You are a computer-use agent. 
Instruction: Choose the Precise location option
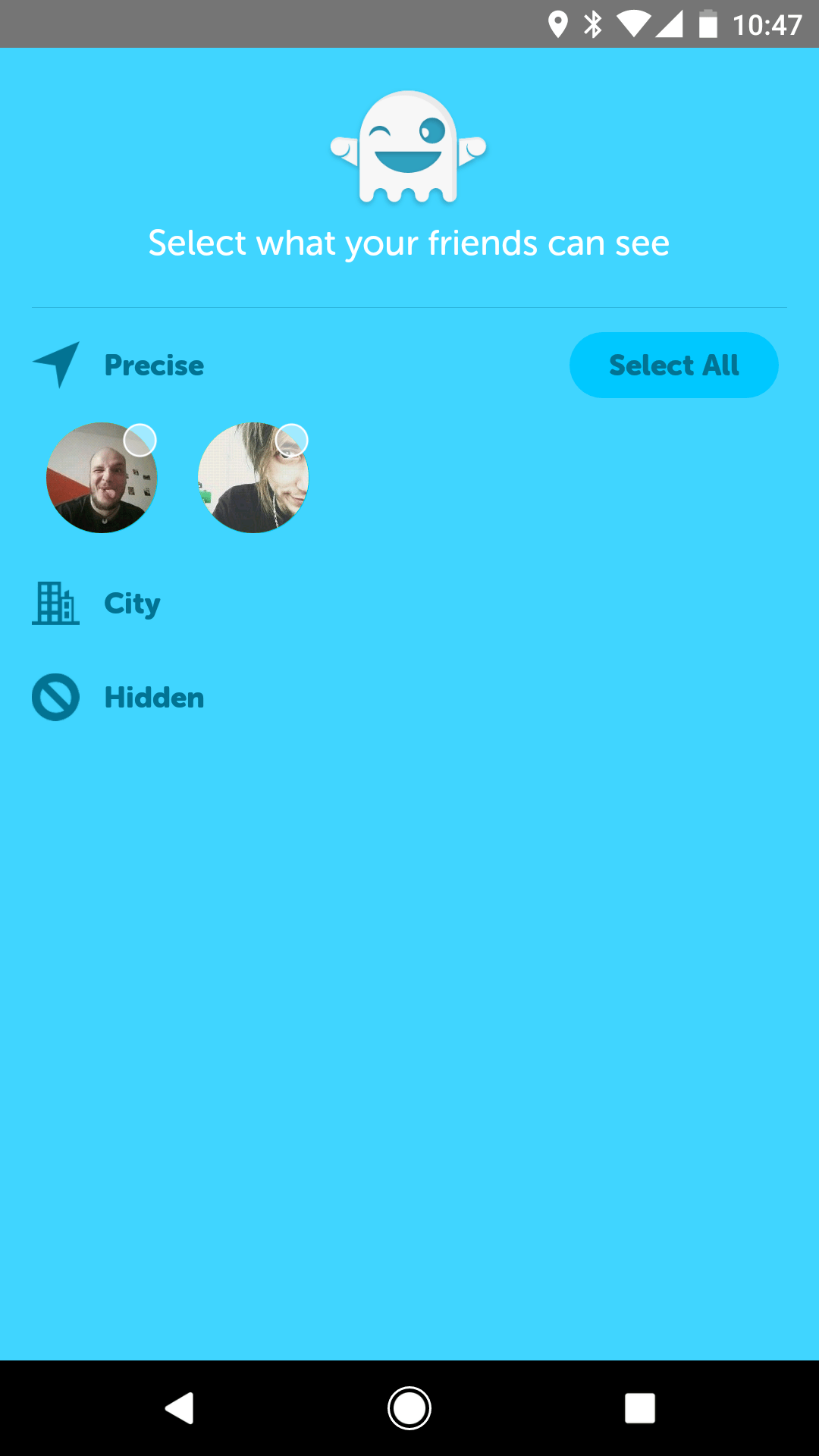click(x=118, y=365)
